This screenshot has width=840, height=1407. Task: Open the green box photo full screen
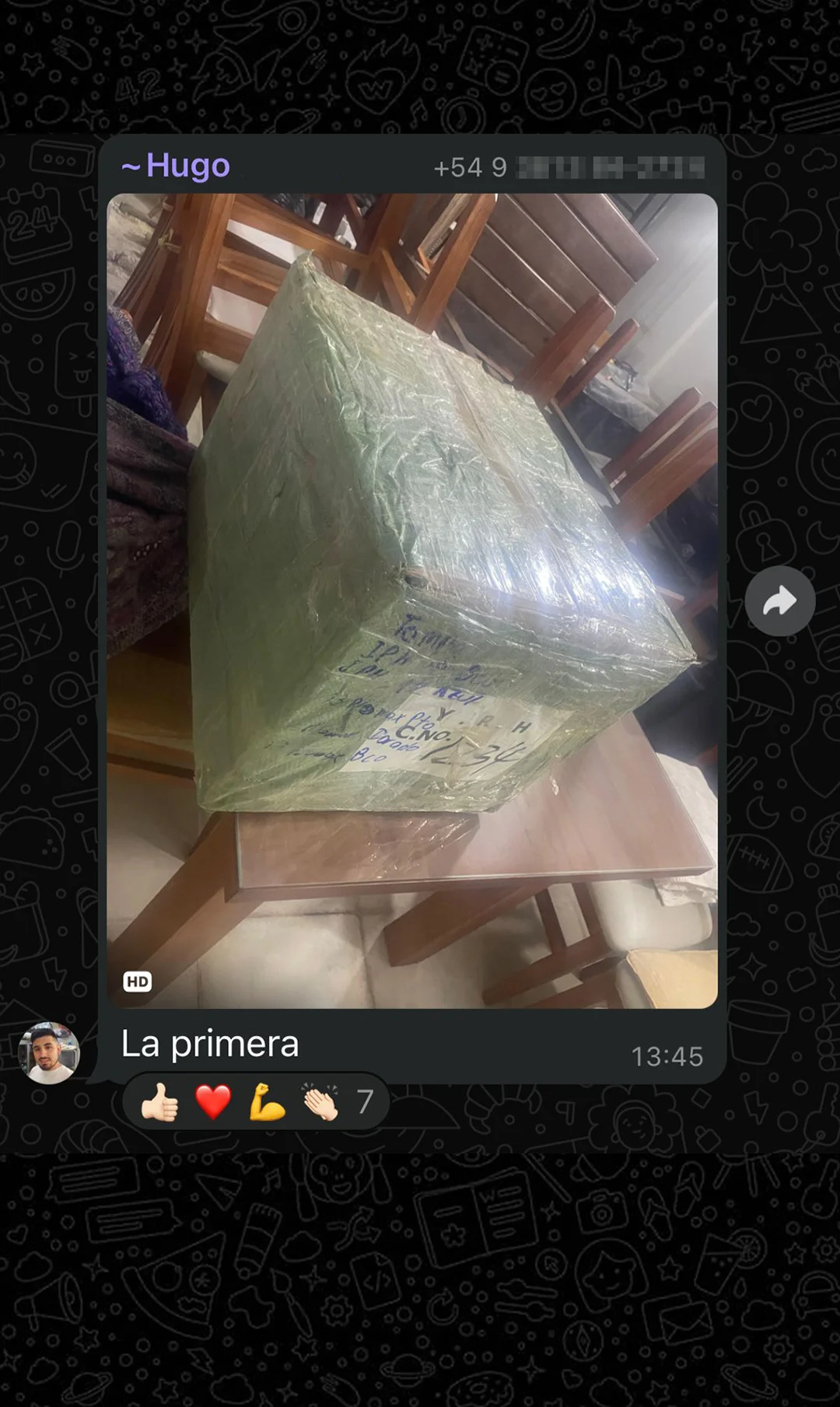pyautogui.click(x=411, y=600)
